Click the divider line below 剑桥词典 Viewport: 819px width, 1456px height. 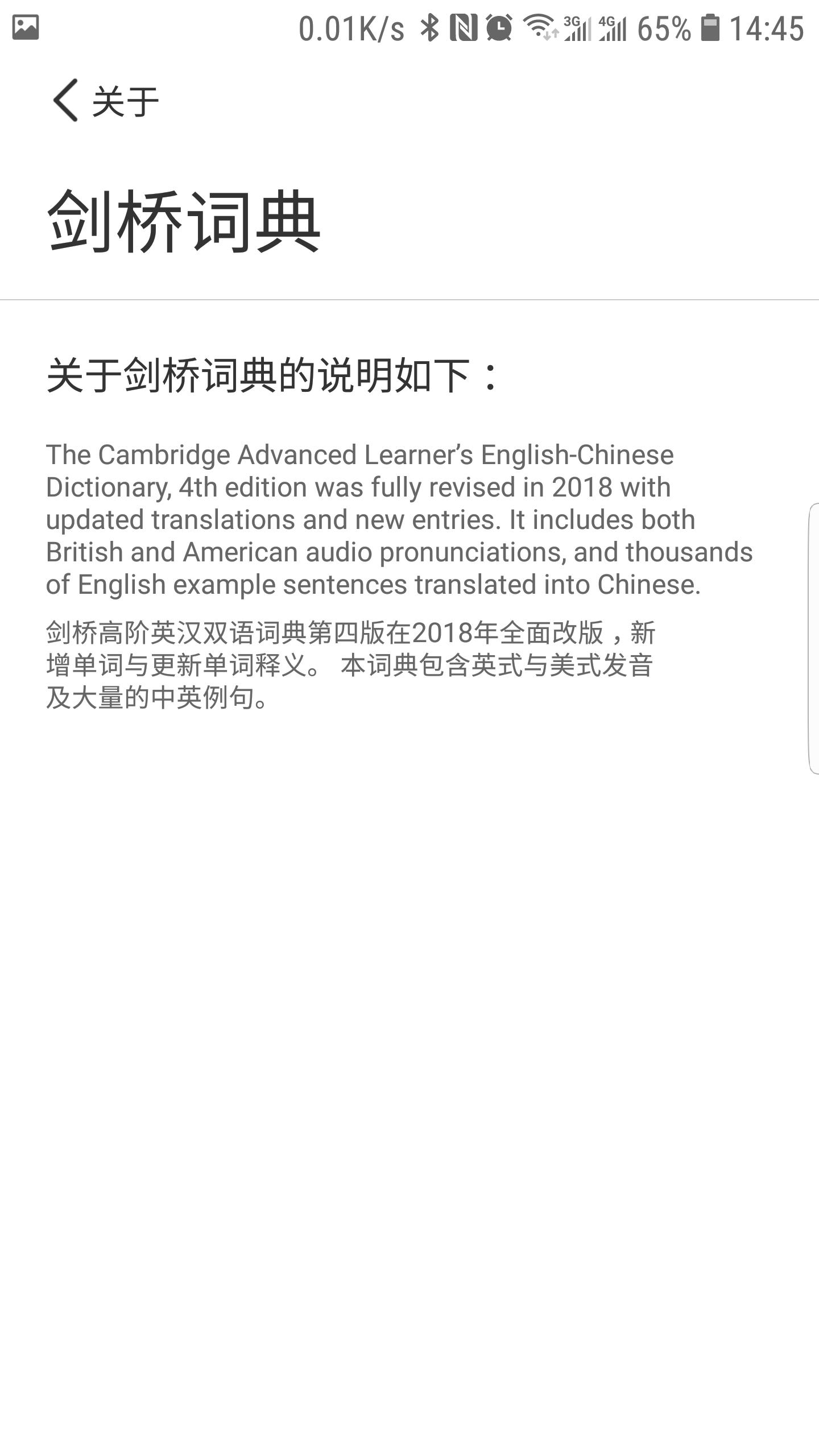[409, 297]
